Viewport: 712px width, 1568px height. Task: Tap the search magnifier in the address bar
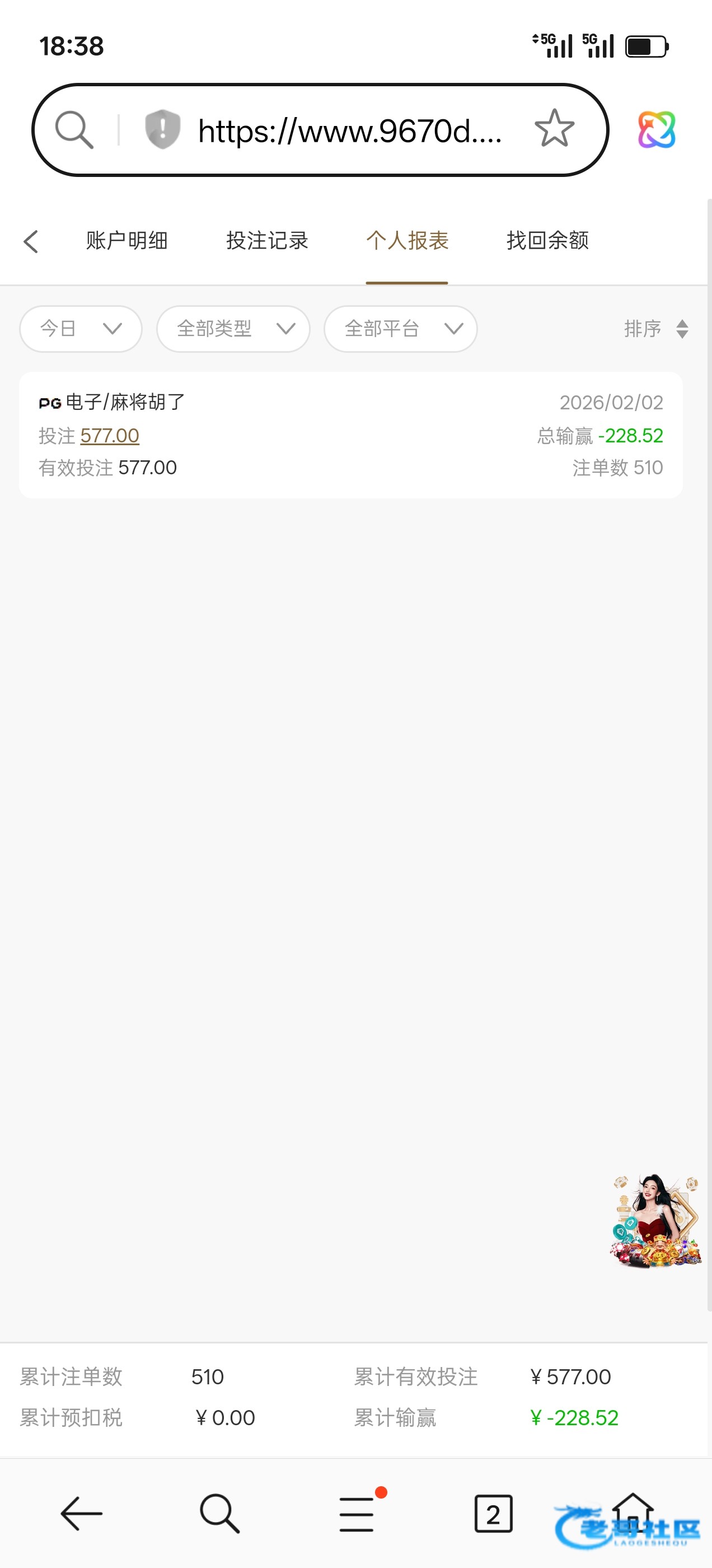(x=74, y=130)
